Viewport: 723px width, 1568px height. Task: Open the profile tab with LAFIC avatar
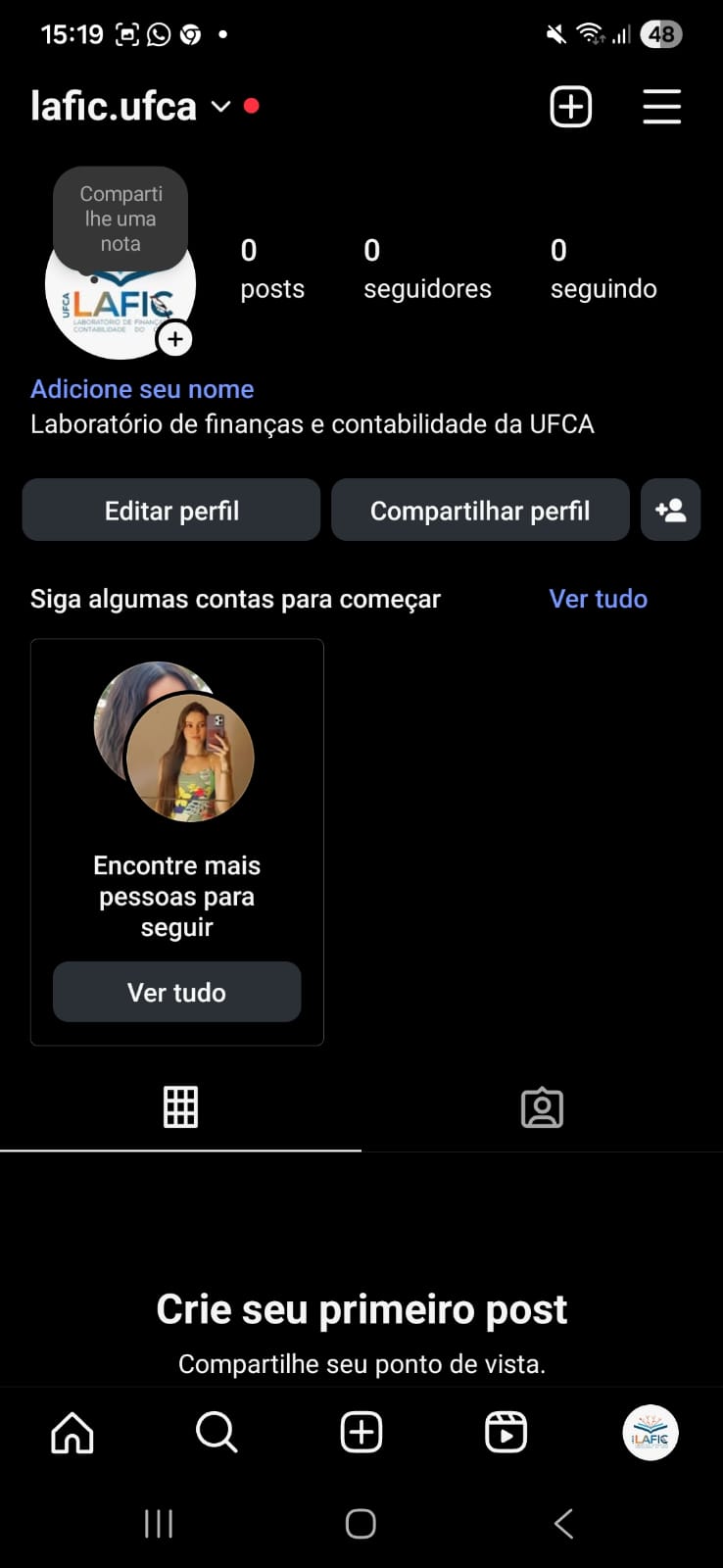click(x=651, y=1433)
